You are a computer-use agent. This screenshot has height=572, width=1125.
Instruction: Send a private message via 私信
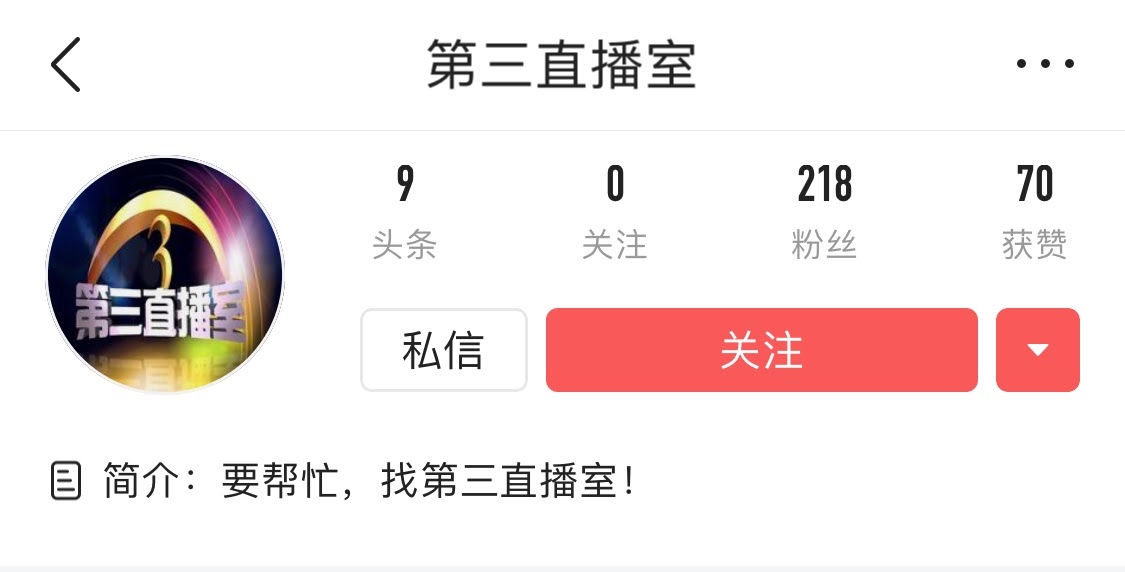point(443,350)
